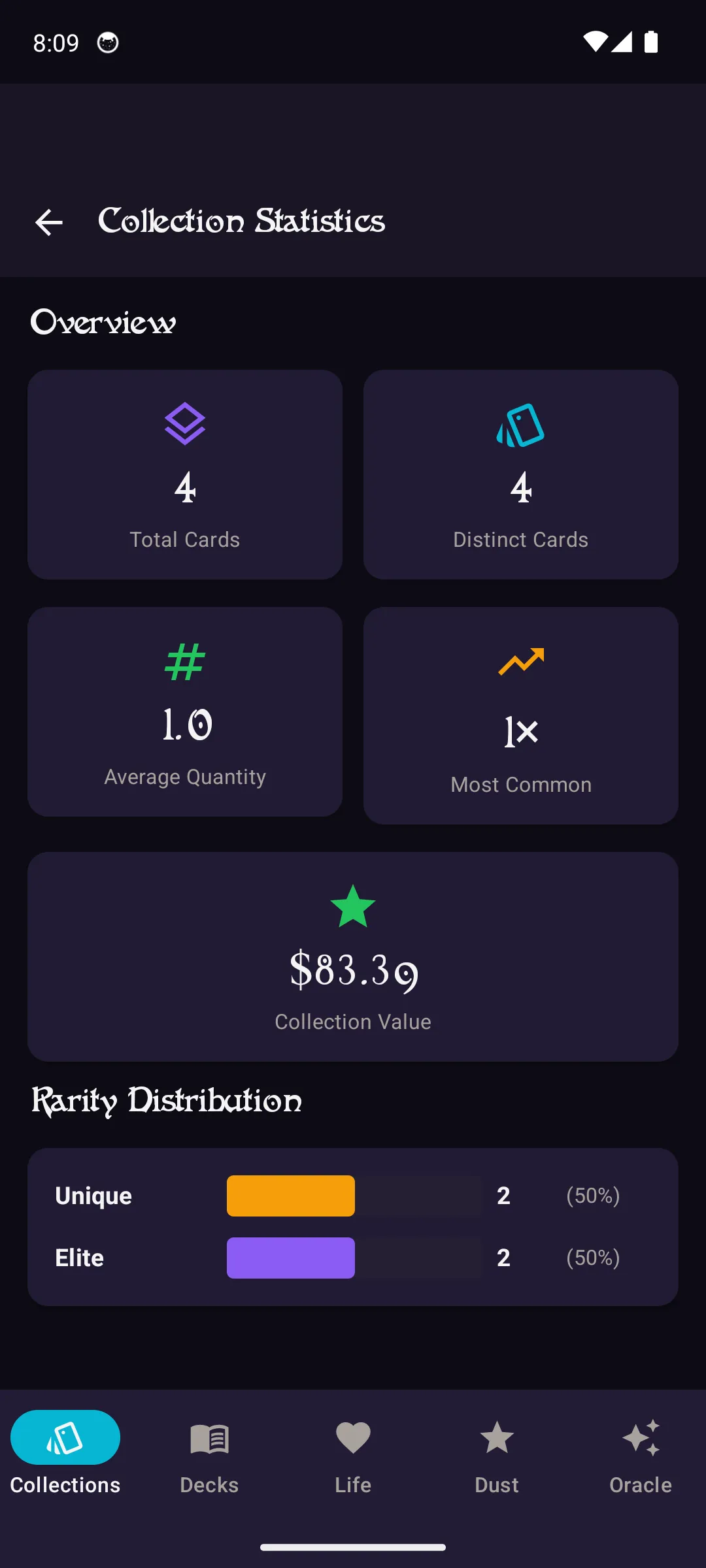Open Oracle with the sparkles icon

click(x=640, y=1437)
